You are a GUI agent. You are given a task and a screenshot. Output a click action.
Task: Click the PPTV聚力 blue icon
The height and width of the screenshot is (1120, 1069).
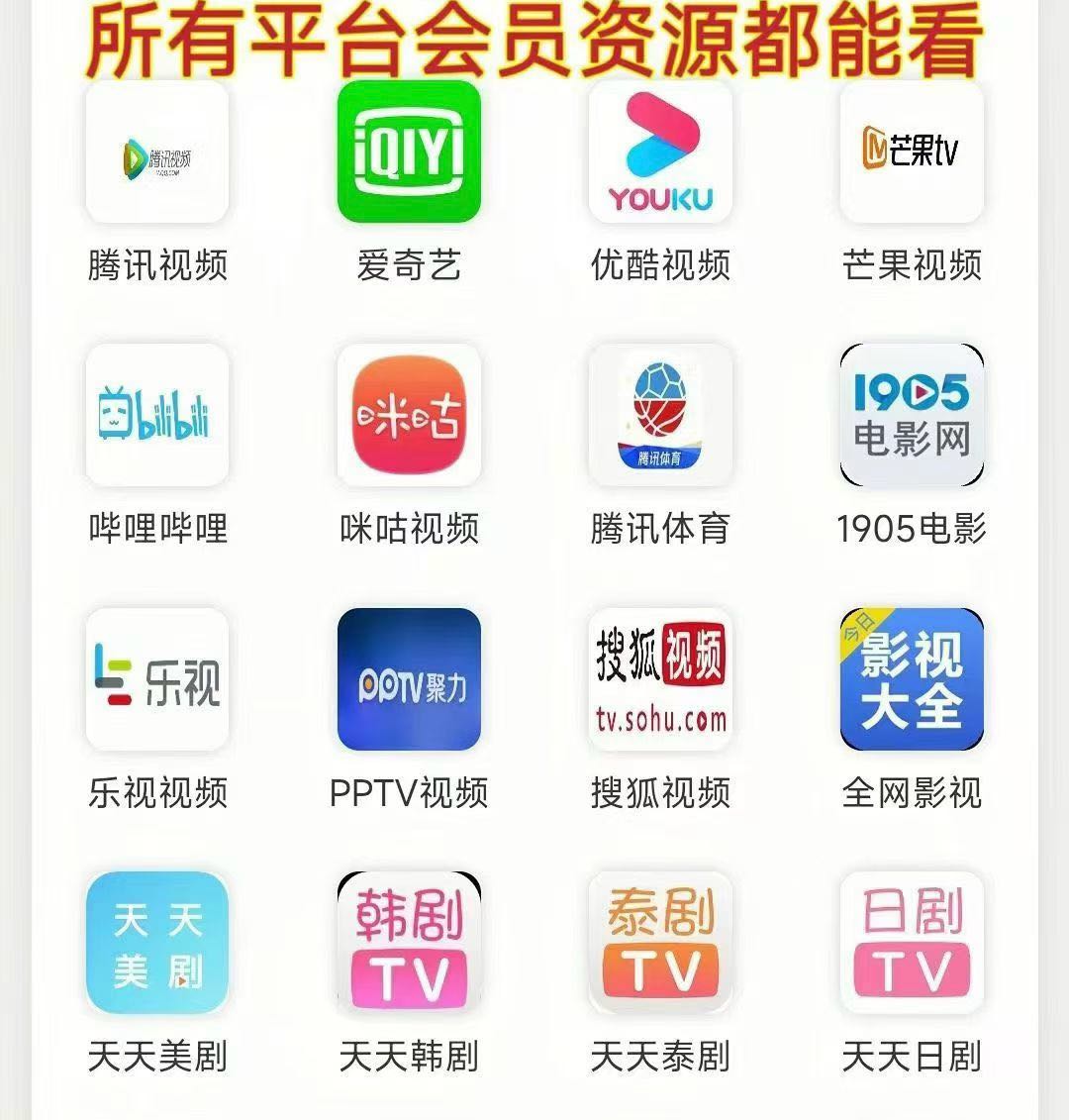tap(409, 680)
